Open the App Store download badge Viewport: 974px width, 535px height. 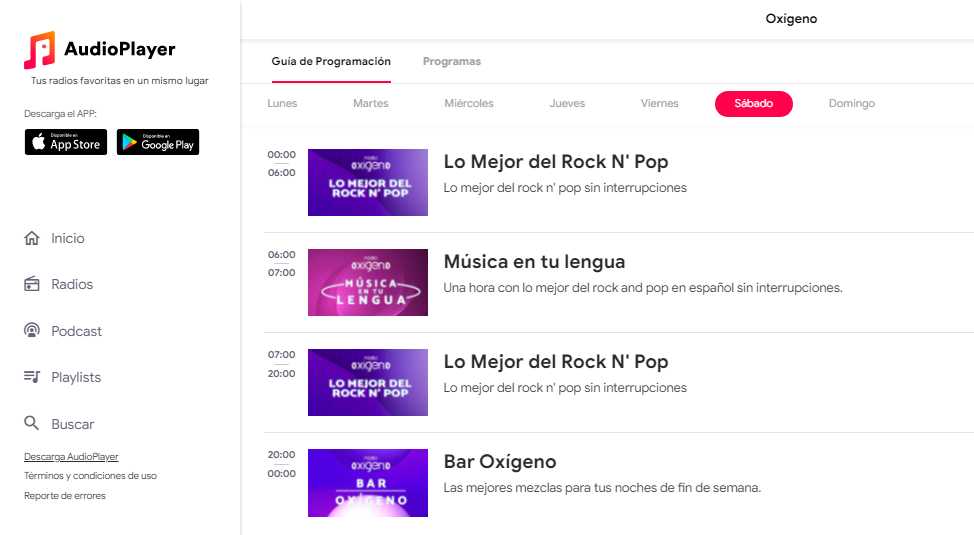66,142
